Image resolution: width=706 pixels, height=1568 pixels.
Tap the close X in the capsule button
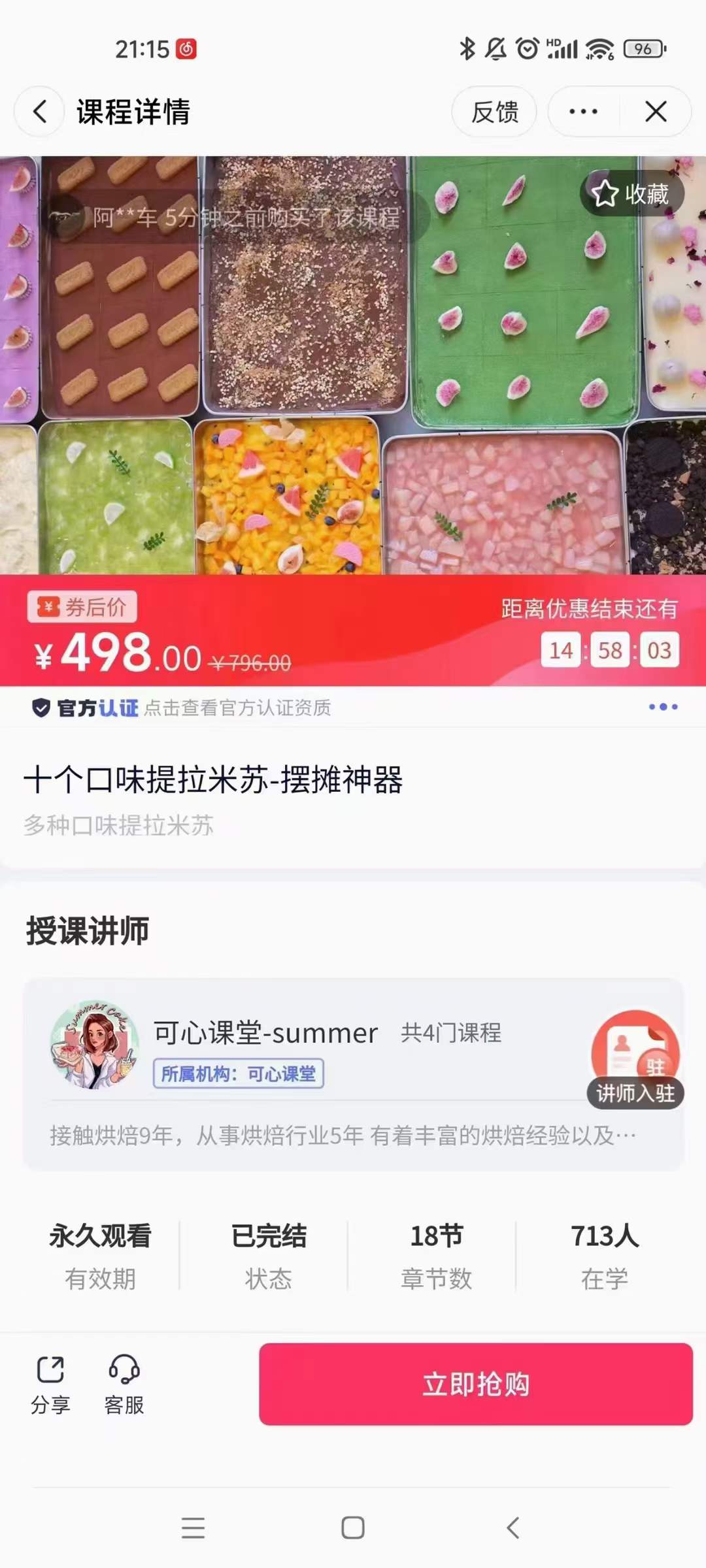[x=654, y=111]
